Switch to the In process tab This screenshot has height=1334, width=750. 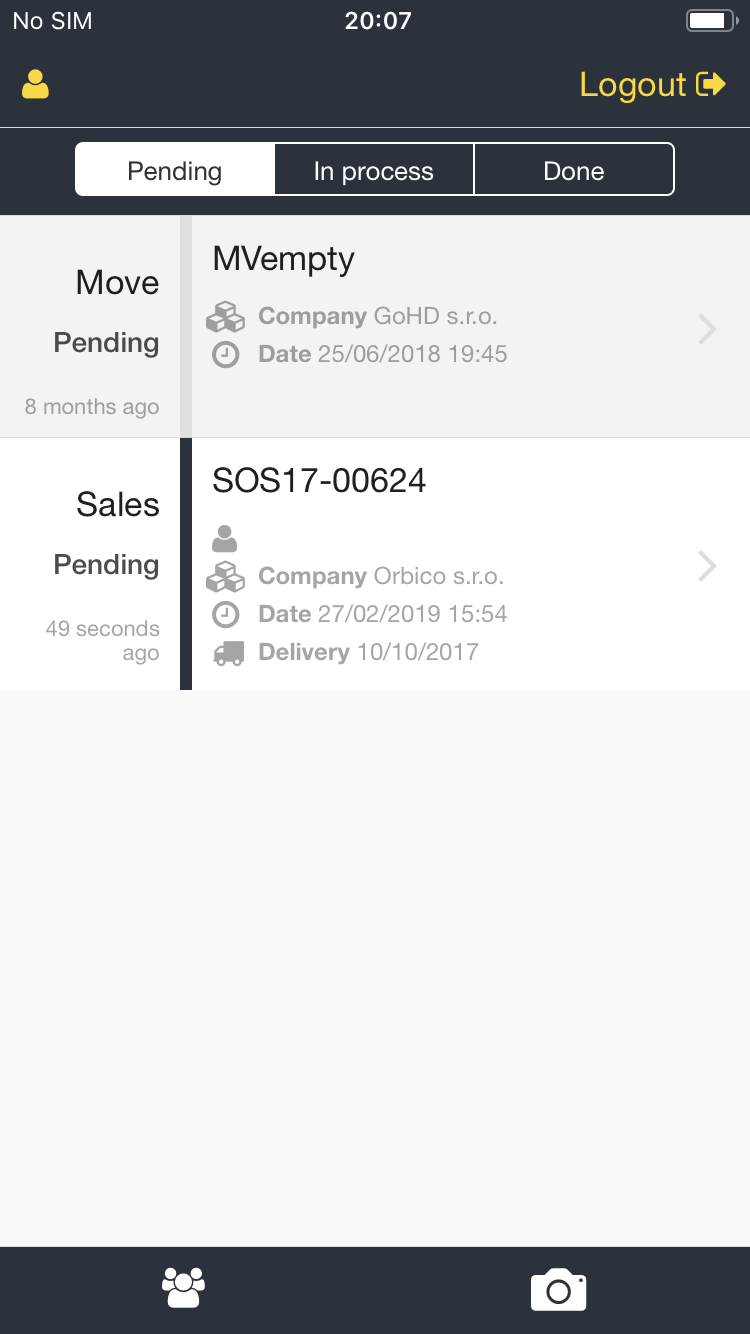coord(374,171)
